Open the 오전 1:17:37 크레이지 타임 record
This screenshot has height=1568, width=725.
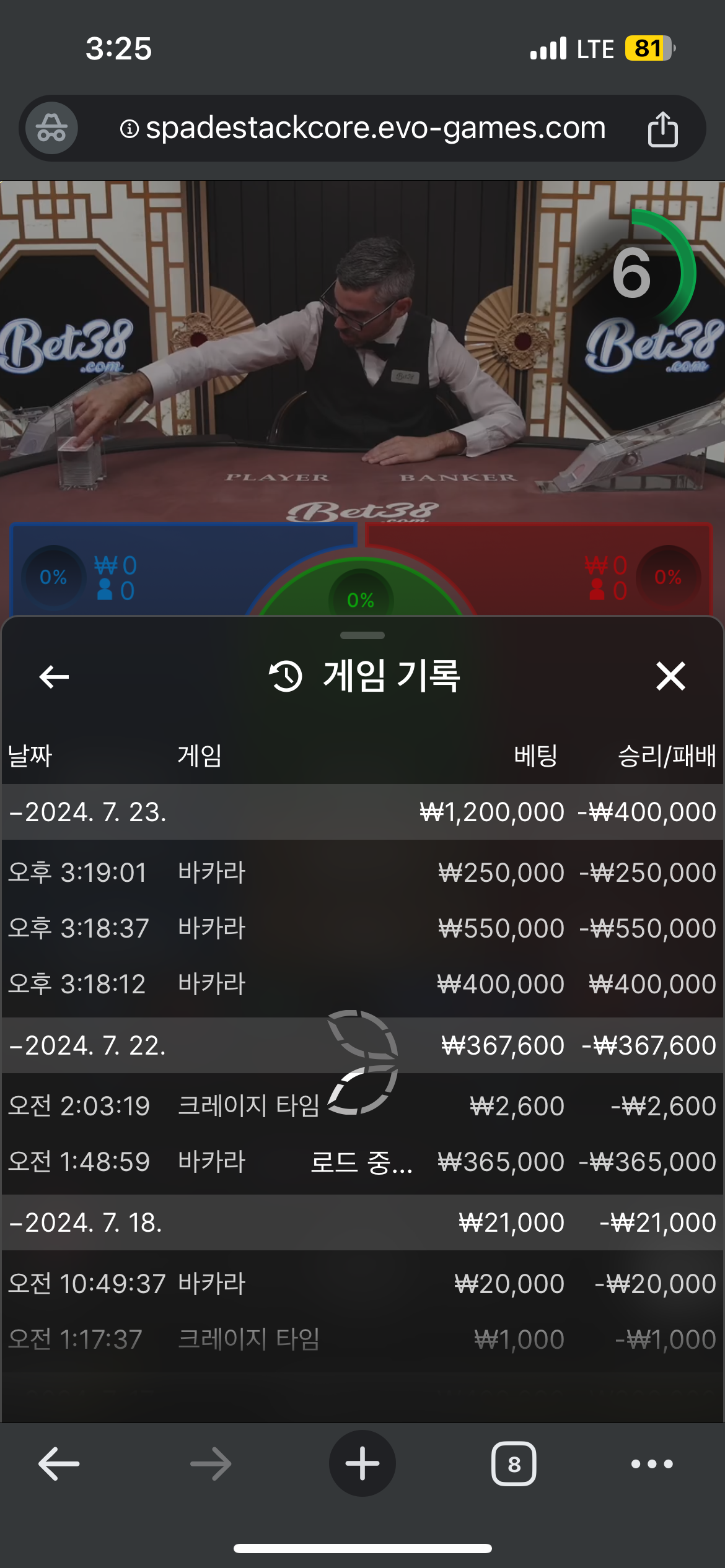(x=362, y=1339)
